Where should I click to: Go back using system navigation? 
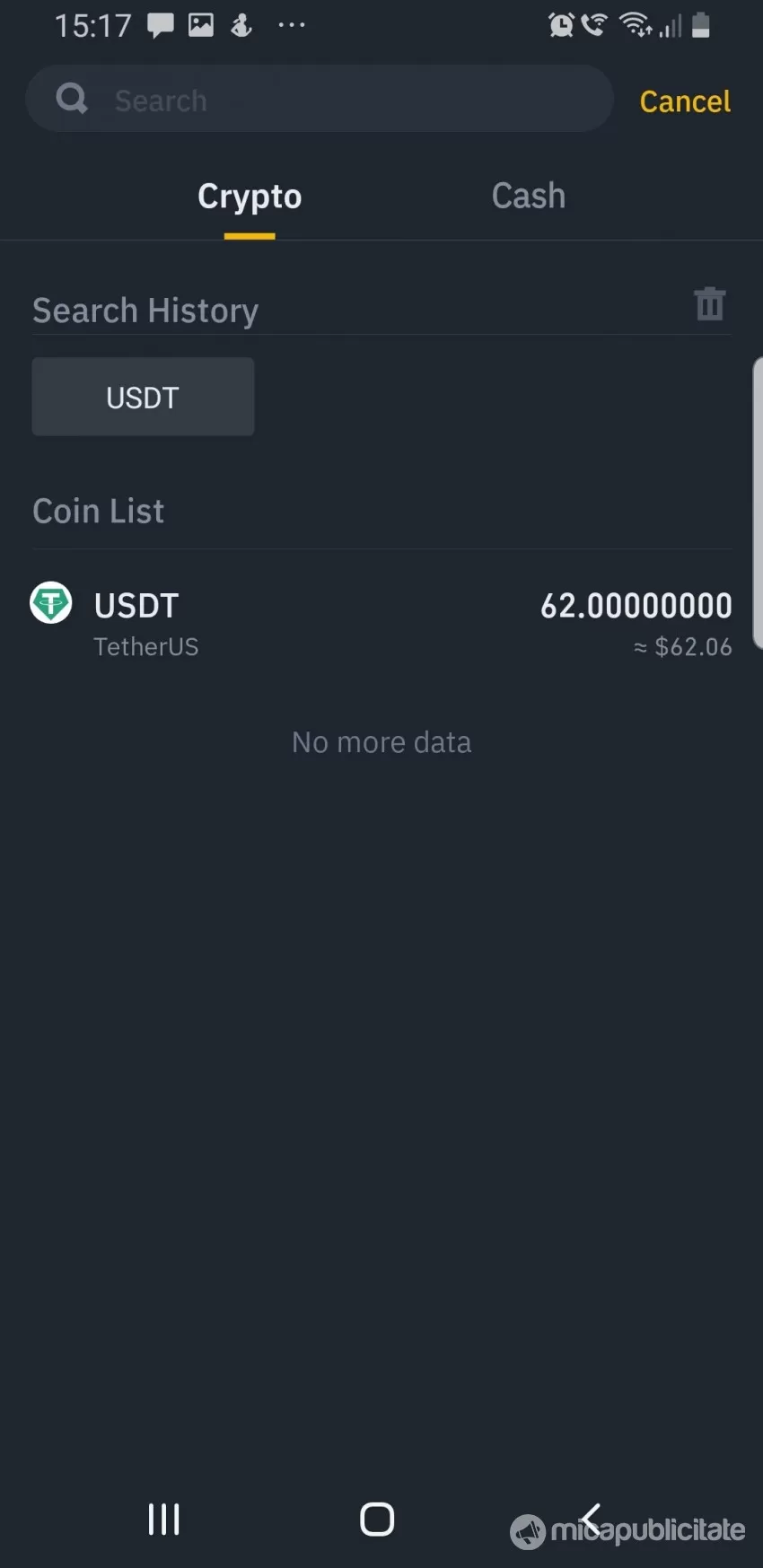(x=591, y=1519)
